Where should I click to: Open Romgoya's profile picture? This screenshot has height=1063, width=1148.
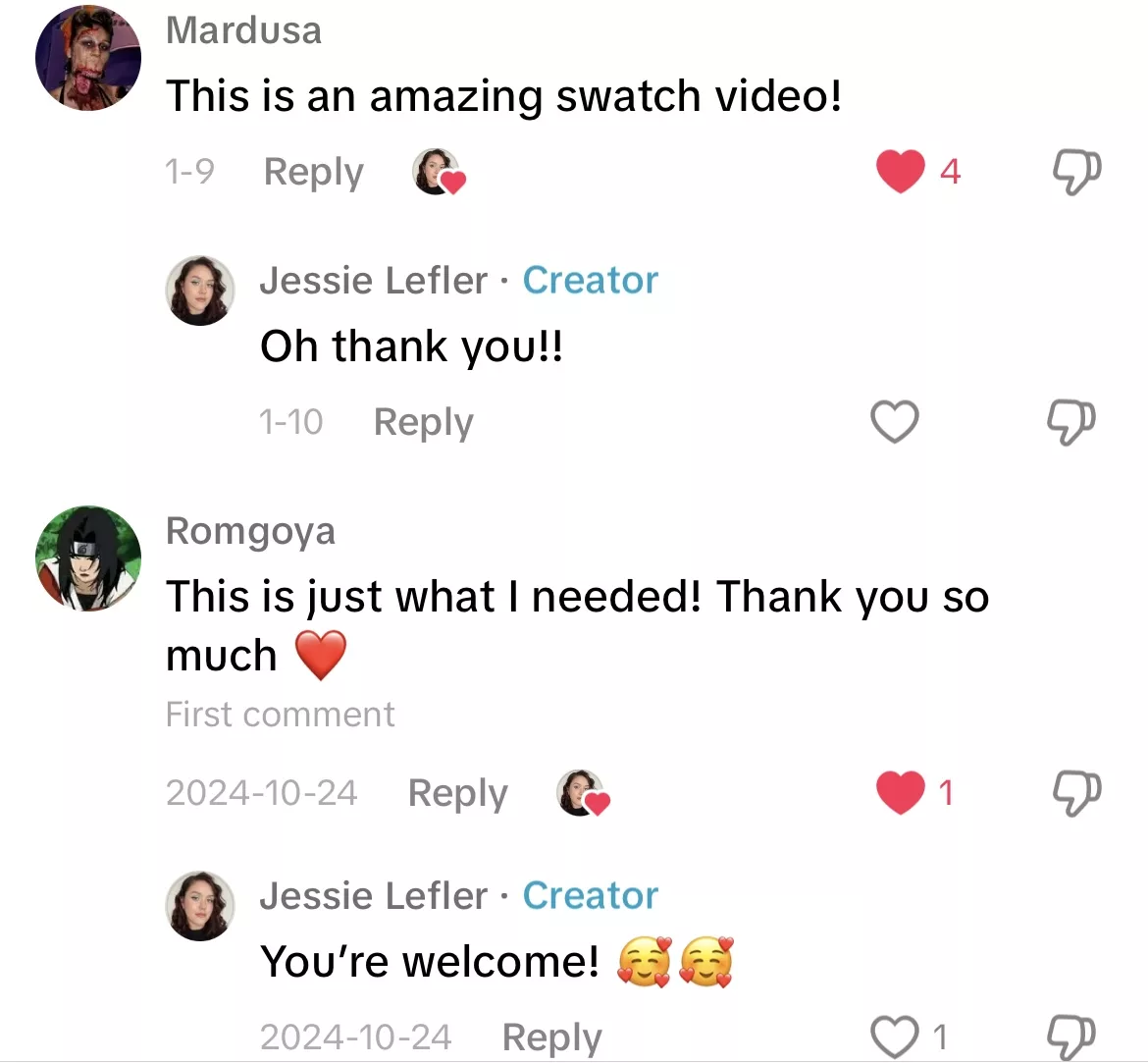pyautogui.click(x=88, y=558)
